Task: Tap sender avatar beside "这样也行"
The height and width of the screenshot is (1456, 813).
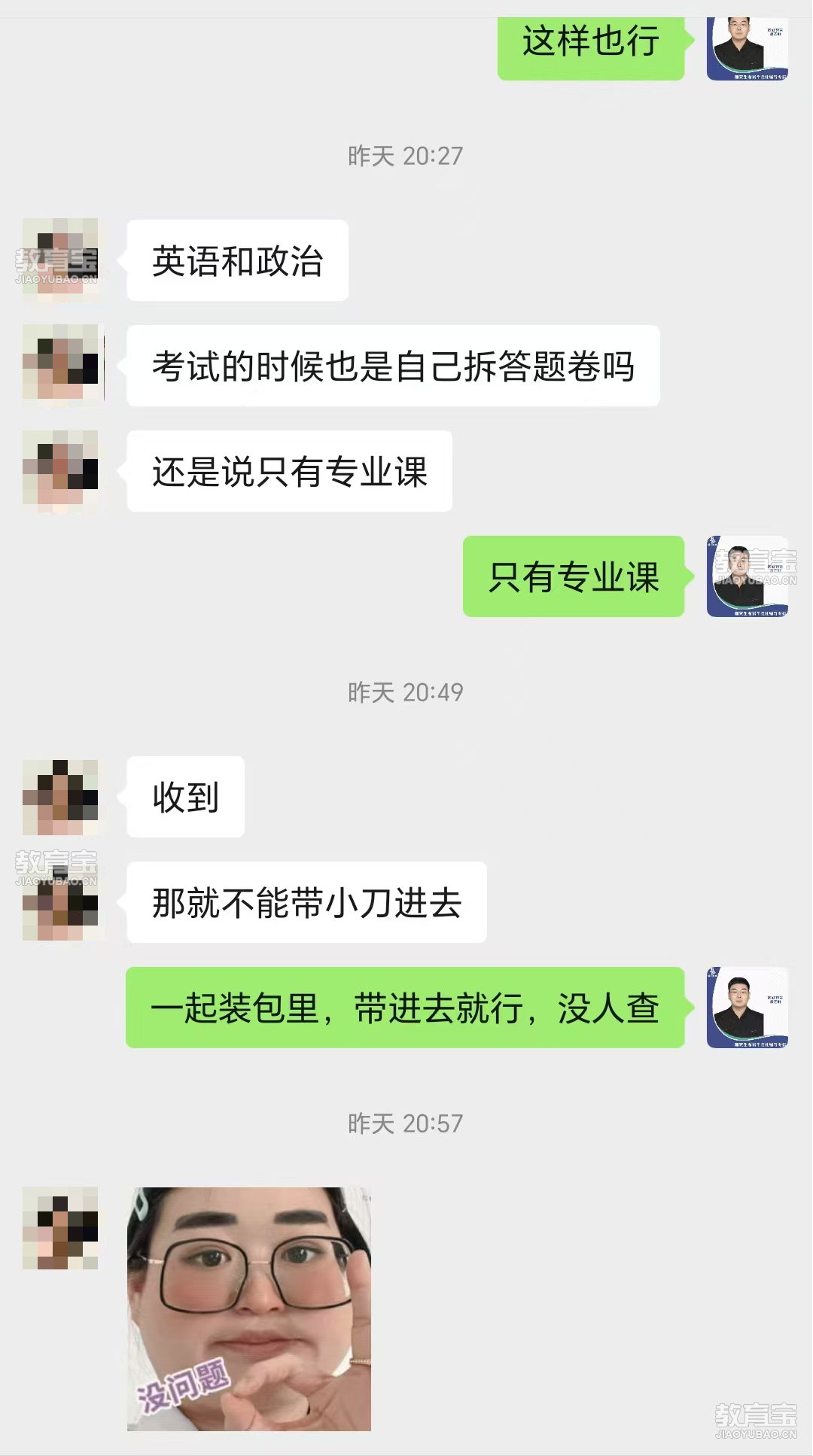Action: point(747,47)
